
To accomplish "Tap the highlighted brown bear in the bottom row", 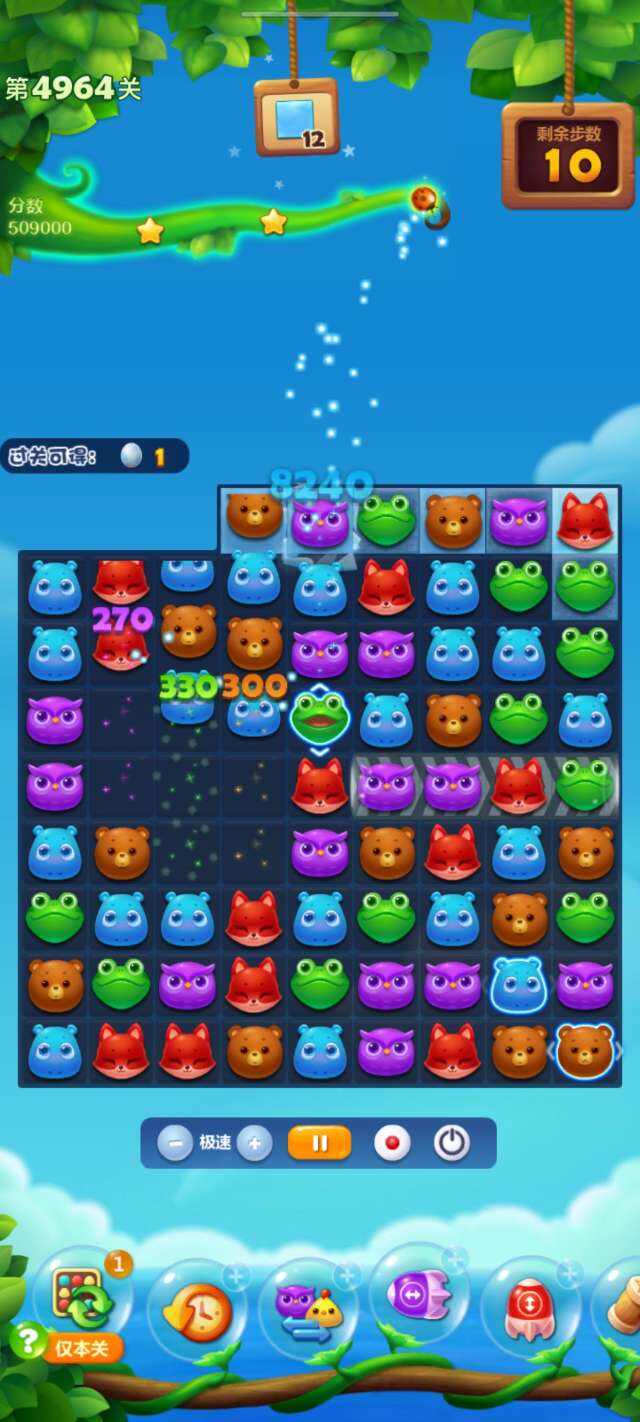I will (585, 1050).
